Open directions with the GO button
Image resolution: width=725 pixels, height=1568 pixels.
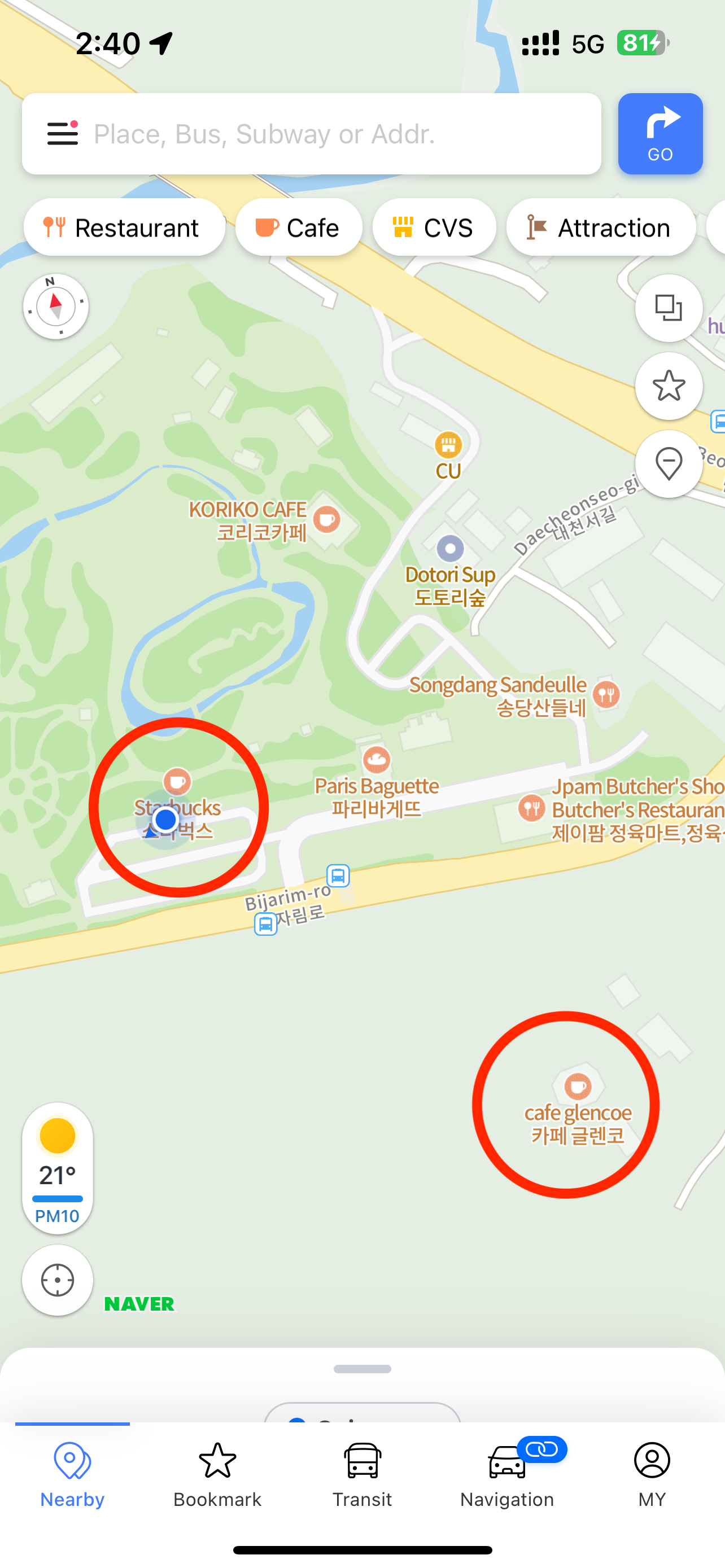coord(660,134)
